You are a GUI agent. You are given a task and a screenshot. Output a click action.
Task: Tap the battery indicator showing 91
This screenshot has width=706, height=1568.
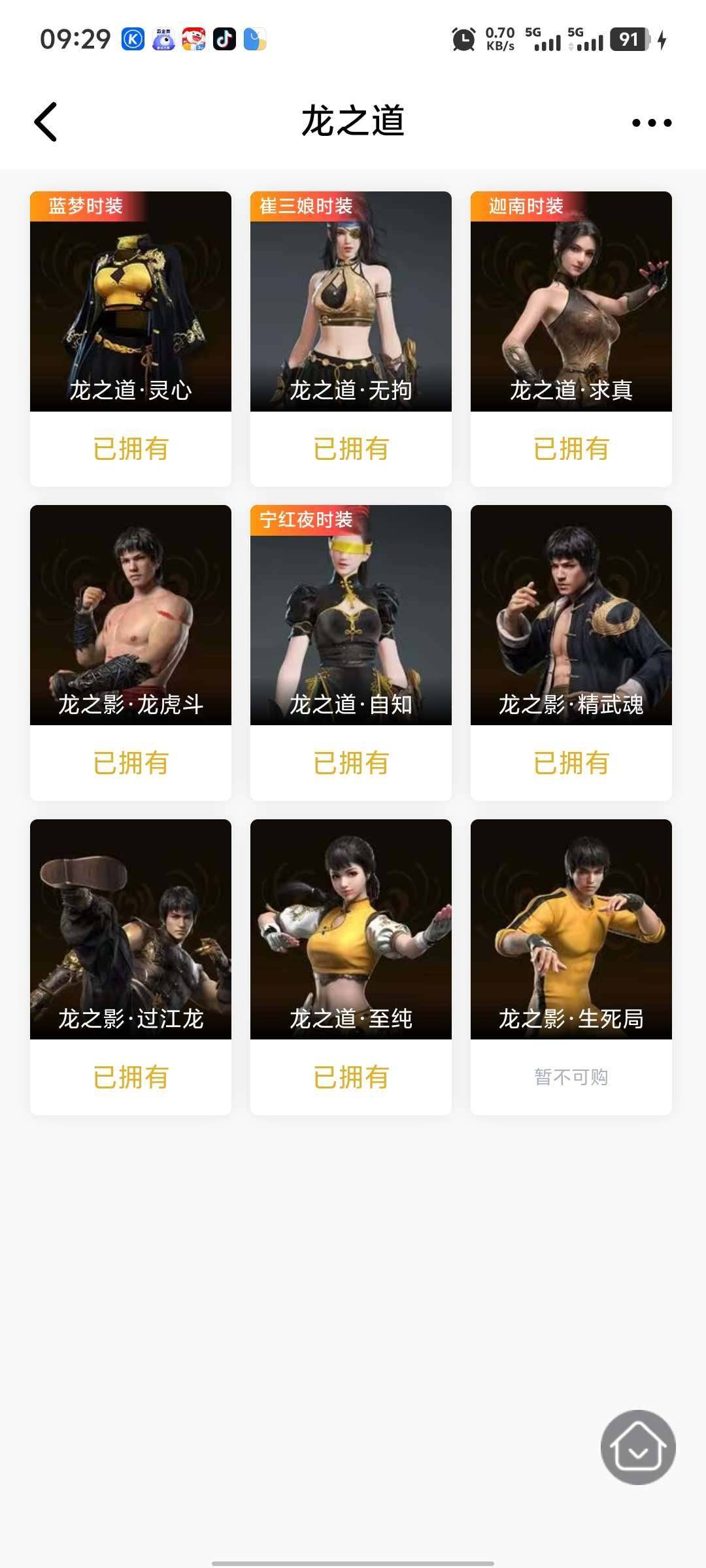point(630,39)
